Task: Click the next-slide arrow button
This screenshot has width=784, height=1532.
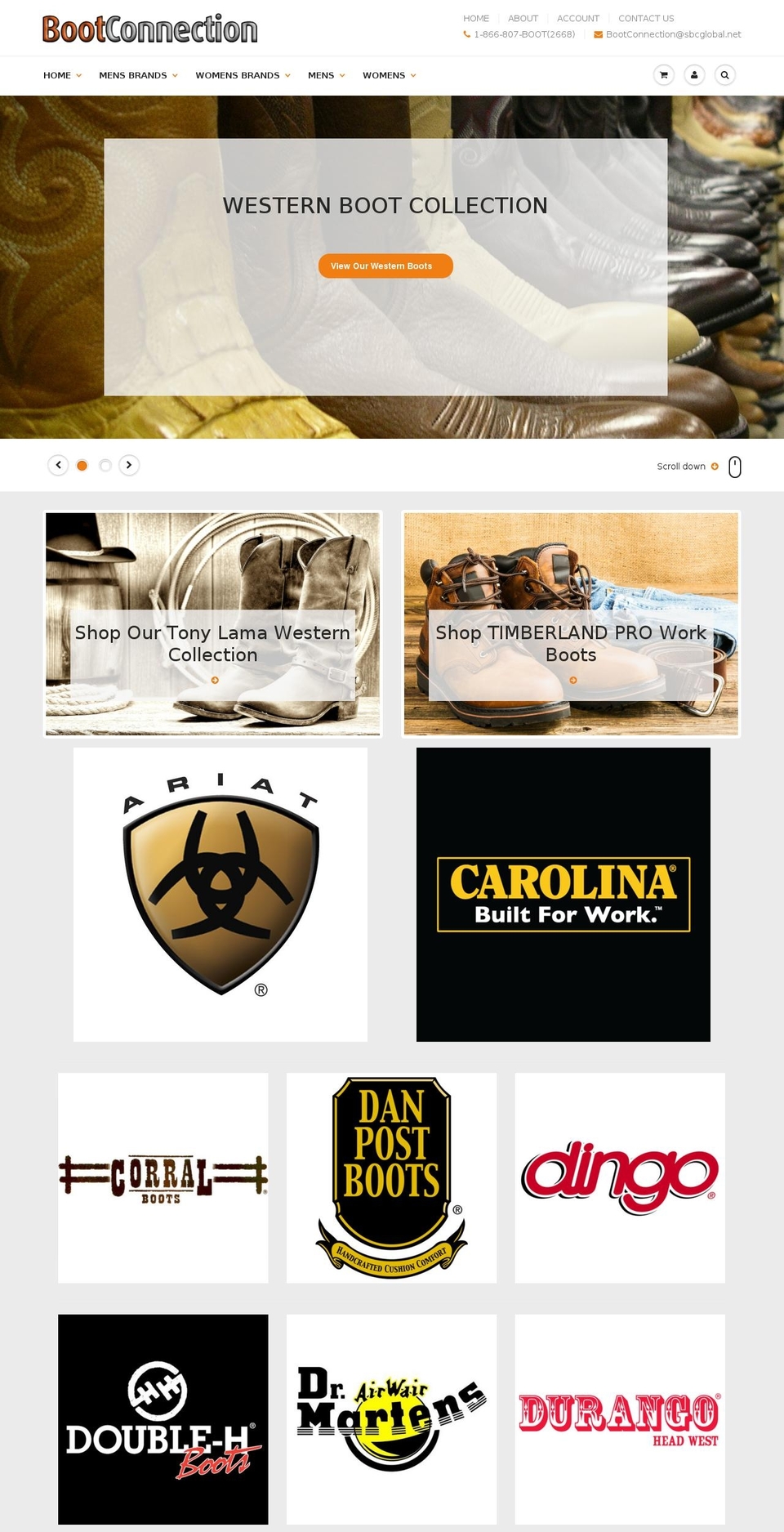Action: 129,465
